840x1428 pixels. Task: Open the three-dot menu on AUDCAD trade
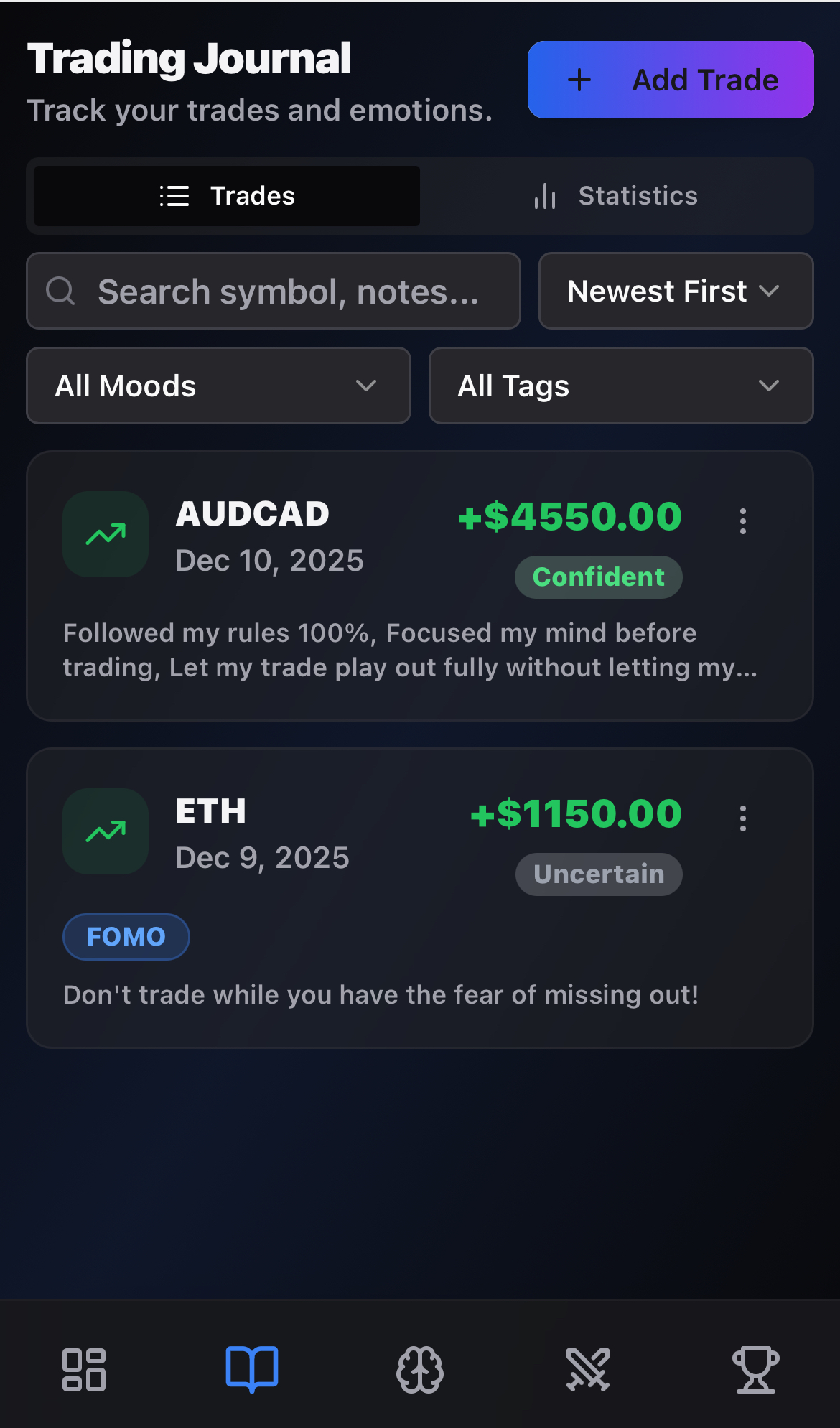[x=742, y=521]
